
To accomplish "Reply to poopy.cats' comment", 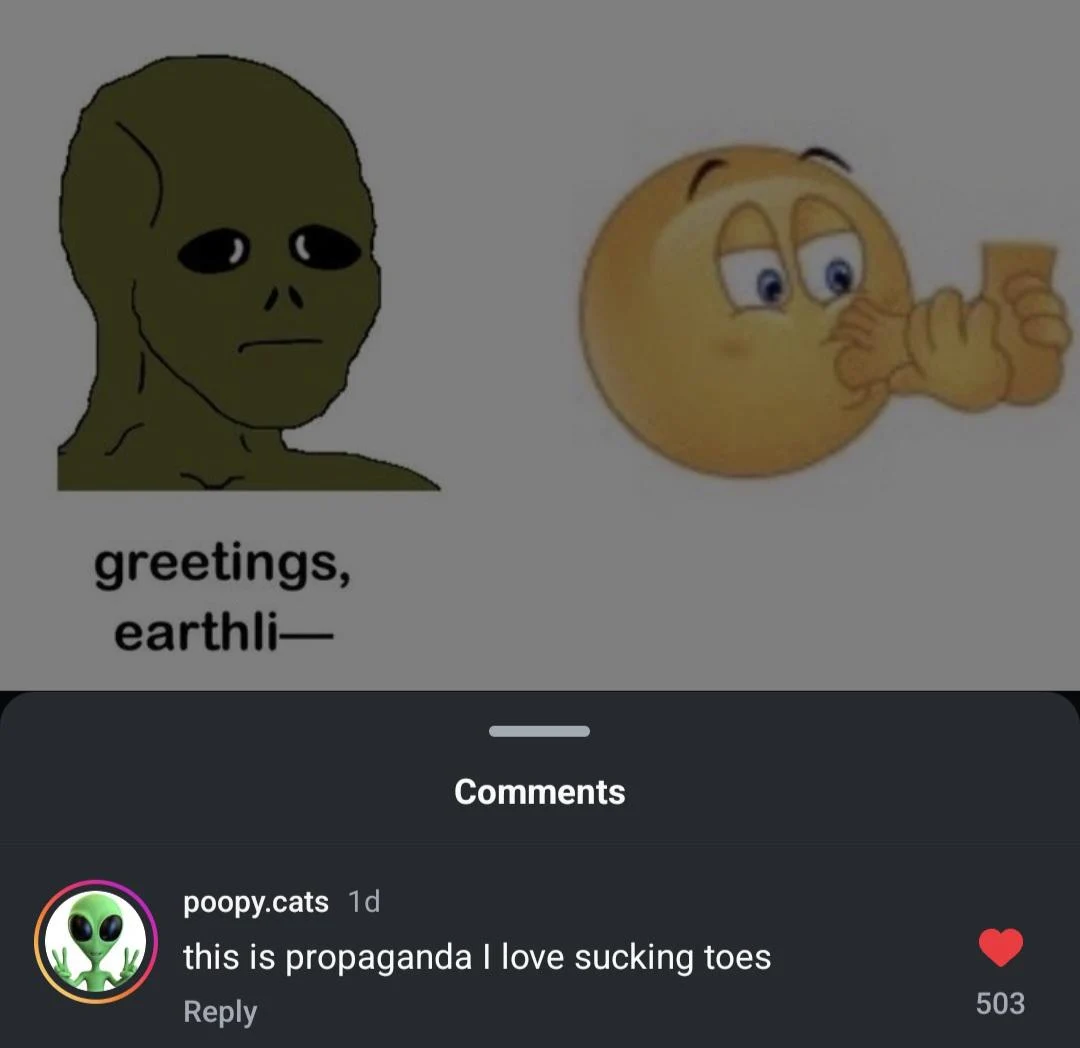I will coord(220,1012).
